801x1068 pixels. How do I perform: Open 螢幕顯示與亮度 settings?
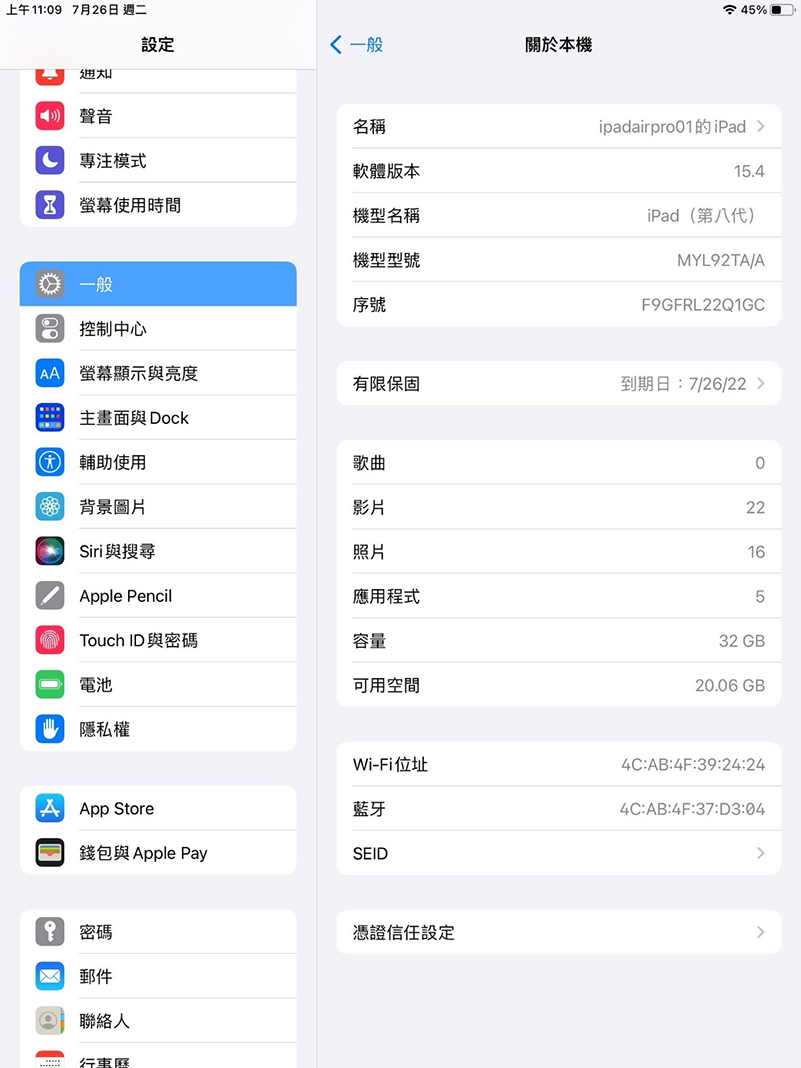tap(158, 373)
